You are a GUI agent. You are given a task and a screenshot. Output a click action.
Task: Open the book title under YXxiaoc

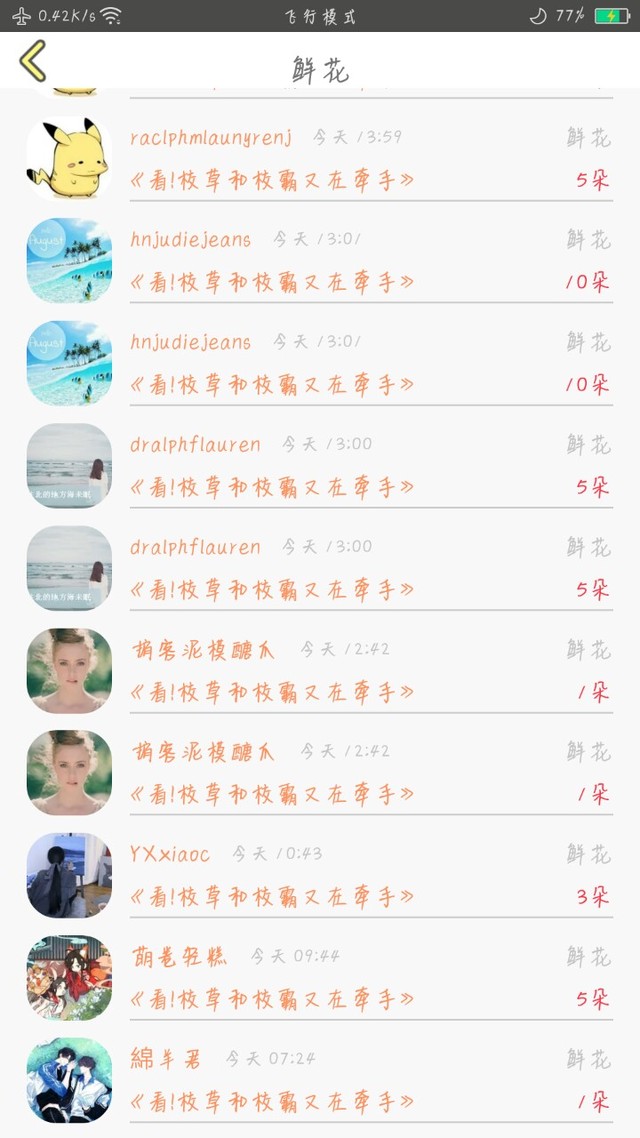272,896
